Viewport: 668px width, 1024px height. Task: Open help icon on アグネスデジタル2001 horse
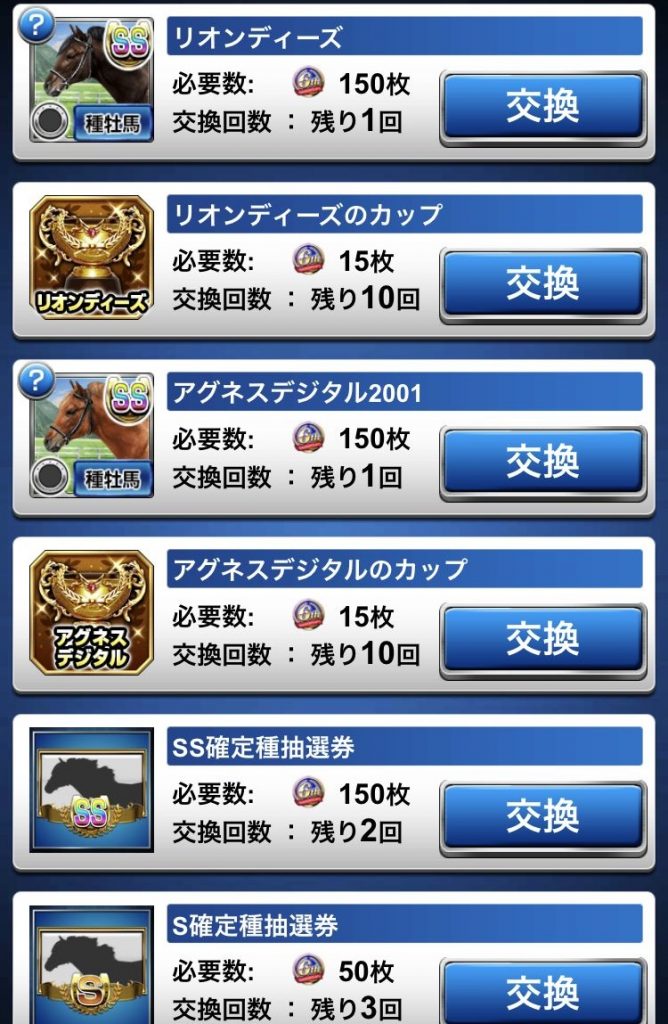tap(36, 381)
